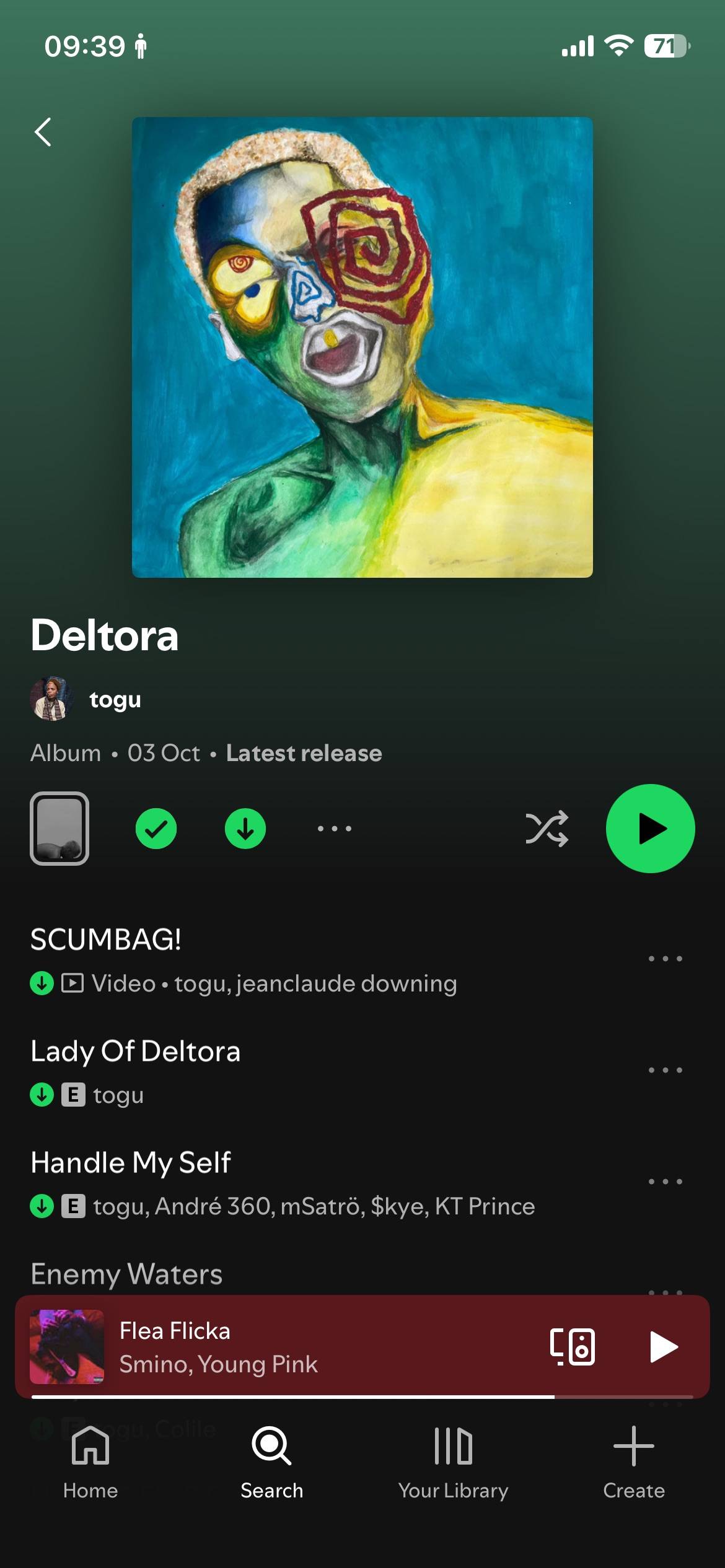Switch to Your Library tab

click(x=453, y=1463)
